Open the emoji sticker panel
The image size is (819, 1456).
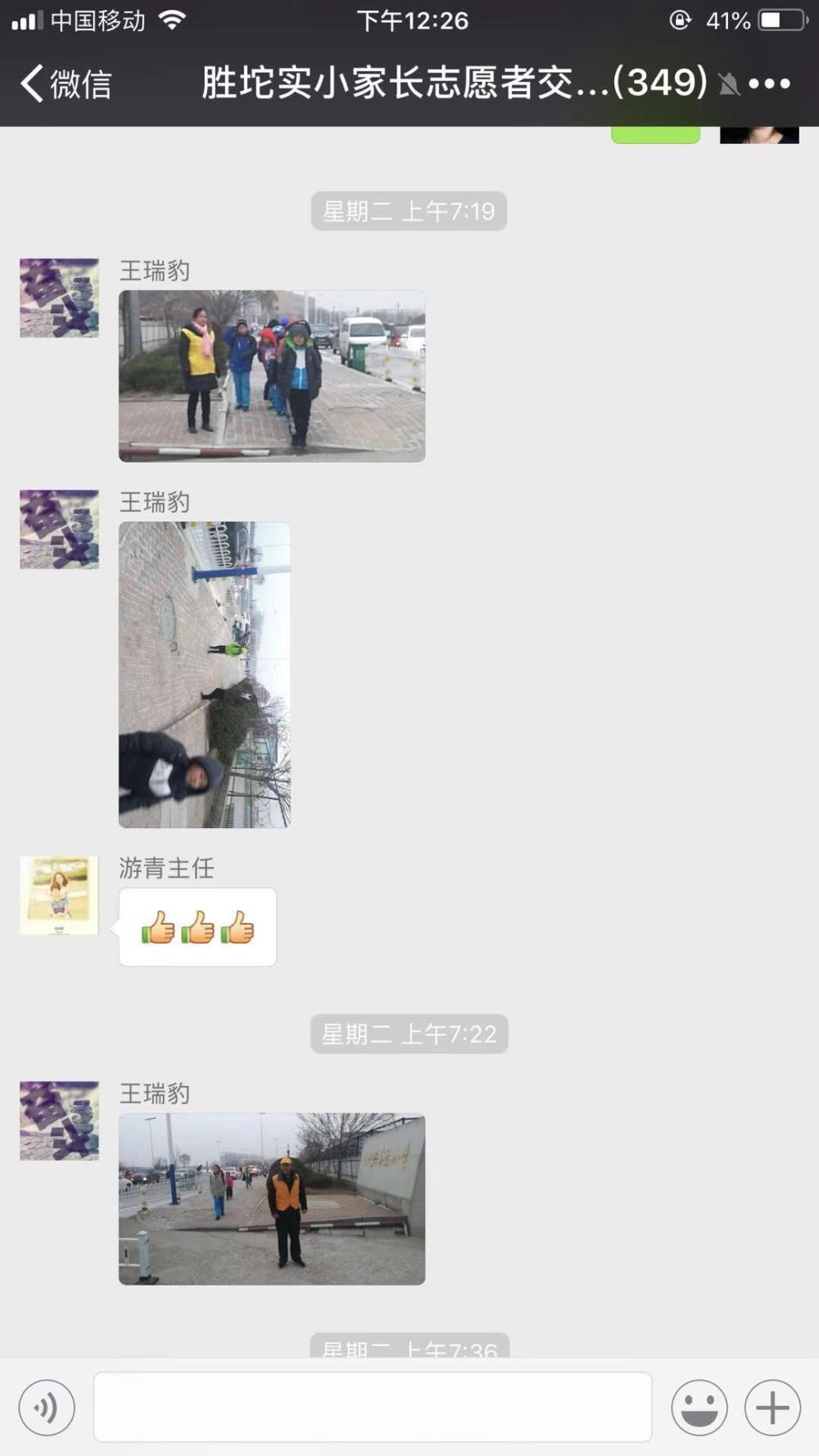click(699, 1408)
